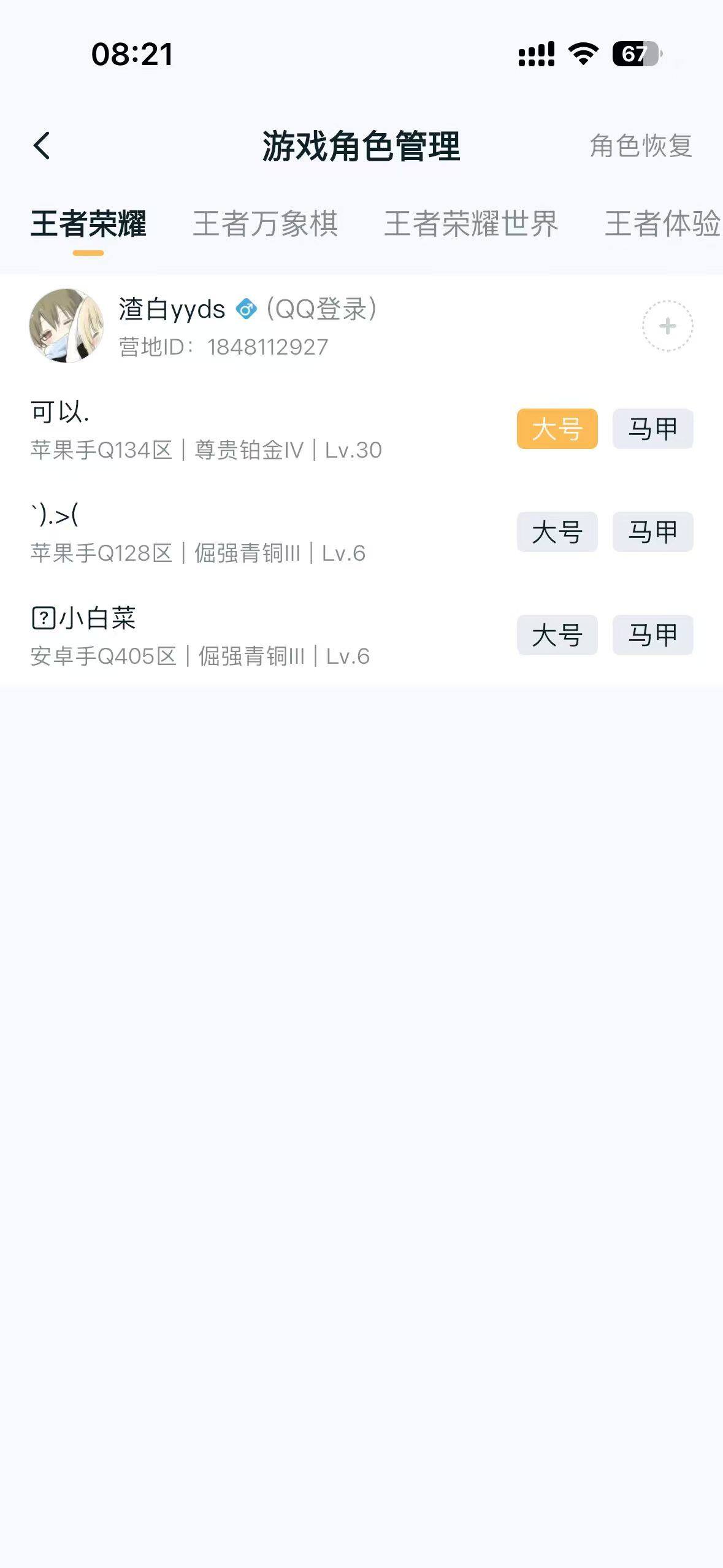Tag the 可以. role as 马甲

652,428
